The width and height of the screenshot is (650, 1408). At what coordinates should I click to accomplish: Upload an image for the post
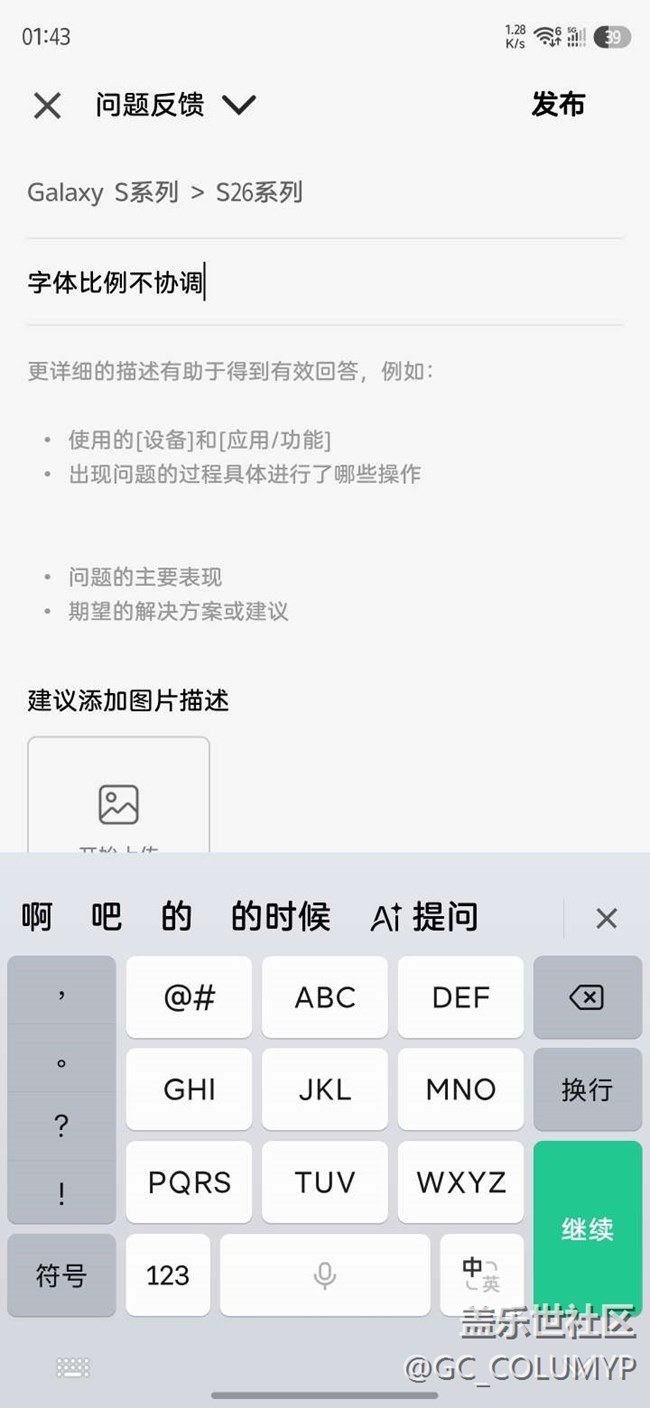click(x=118, y=800)
